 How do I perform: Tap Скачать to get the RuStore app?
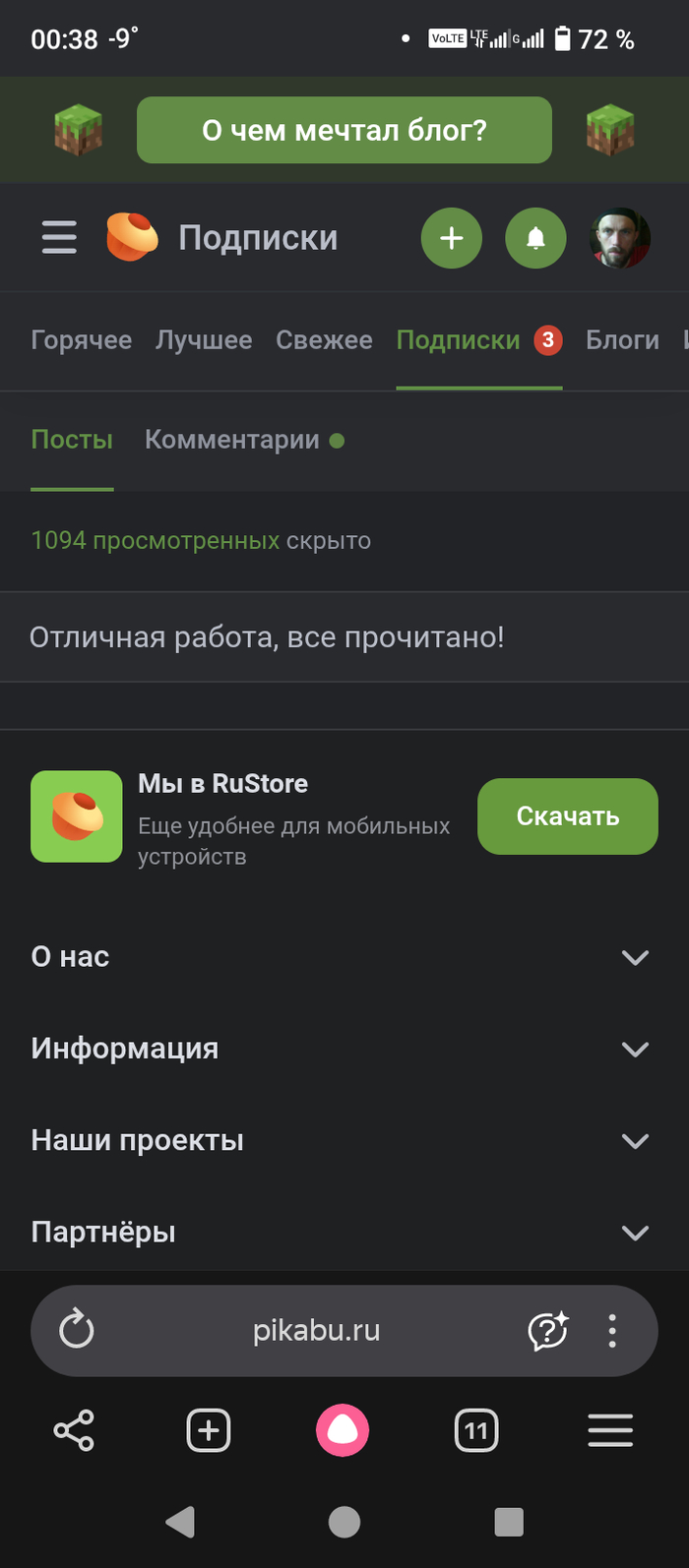[567, 816]
